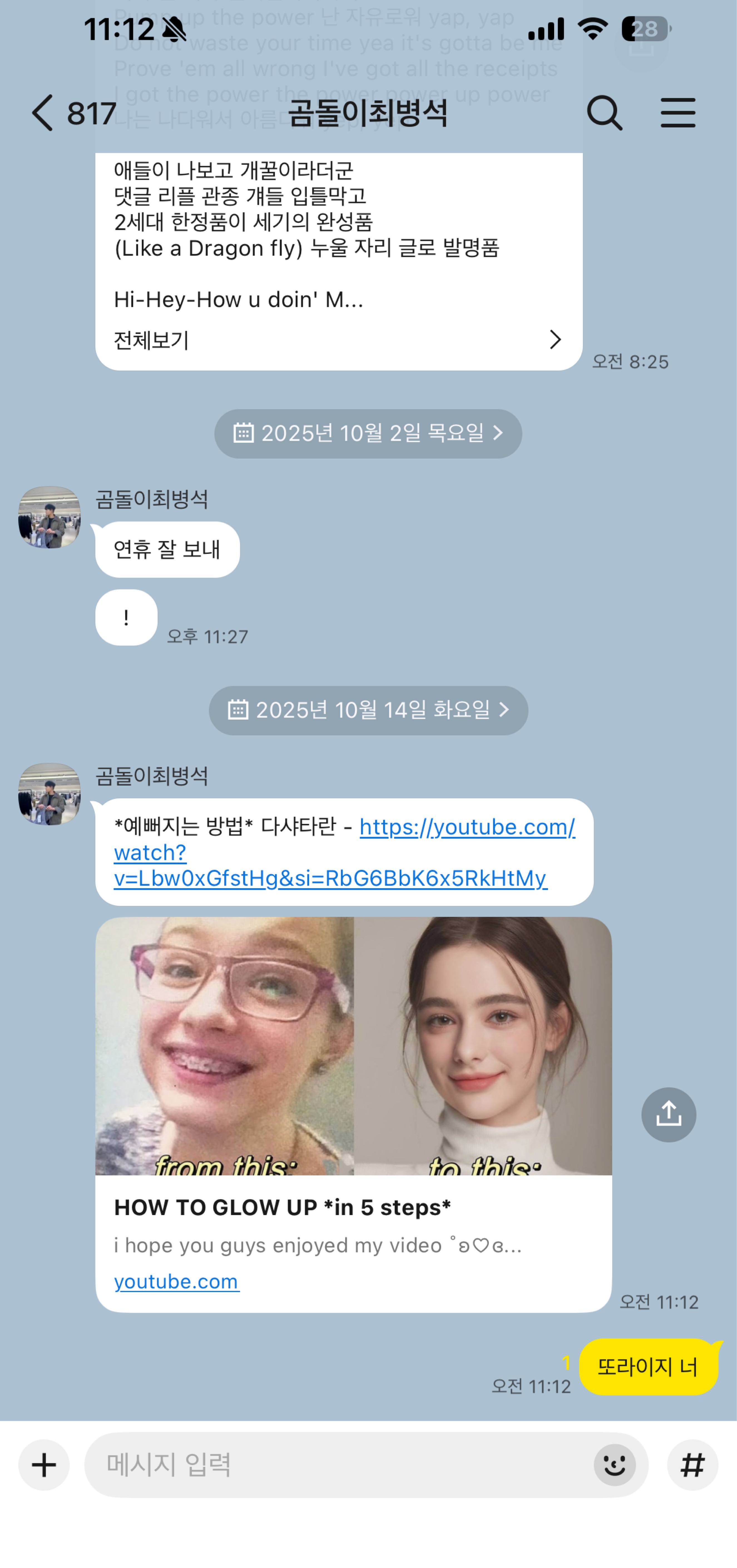737x1568 pixels.
Task: Share the YouTube link preview
Action: click(668, 1115)
